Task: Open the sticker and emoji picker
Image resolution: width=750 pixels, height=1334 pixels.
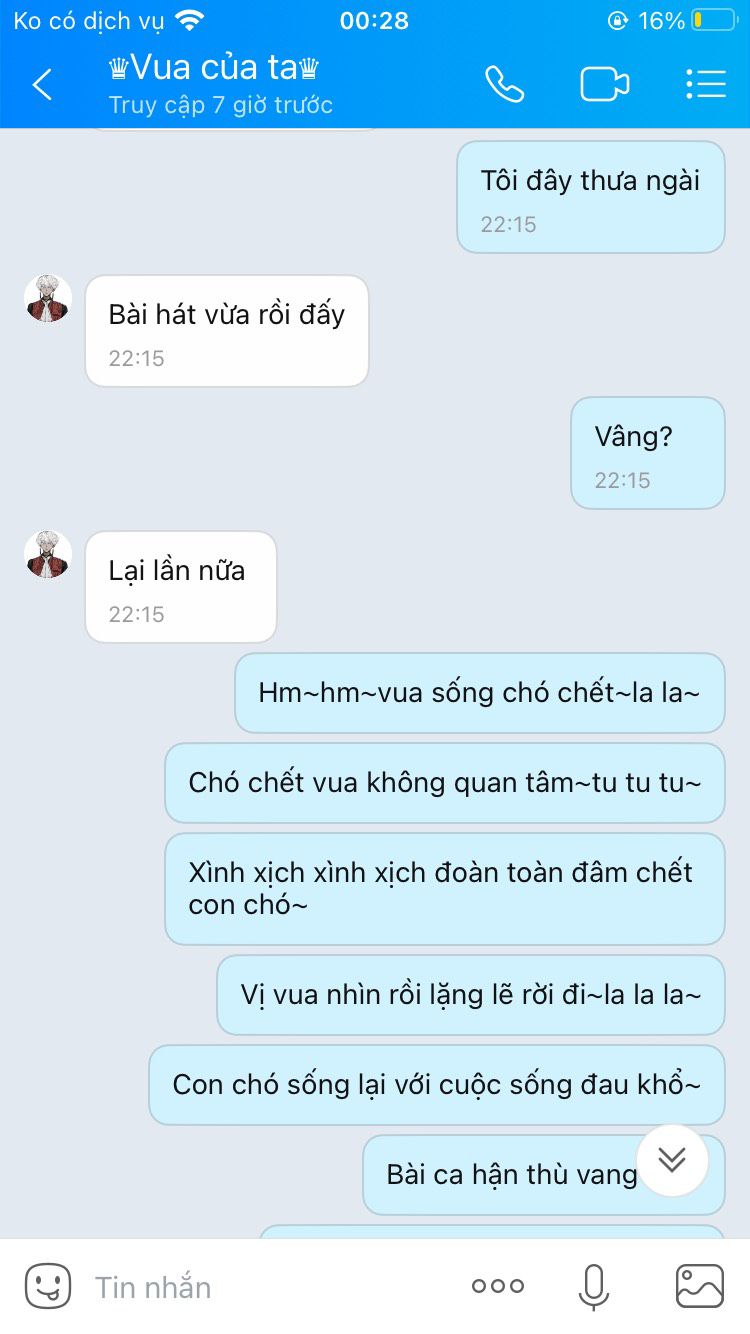Action: (x=48, y=1286)
